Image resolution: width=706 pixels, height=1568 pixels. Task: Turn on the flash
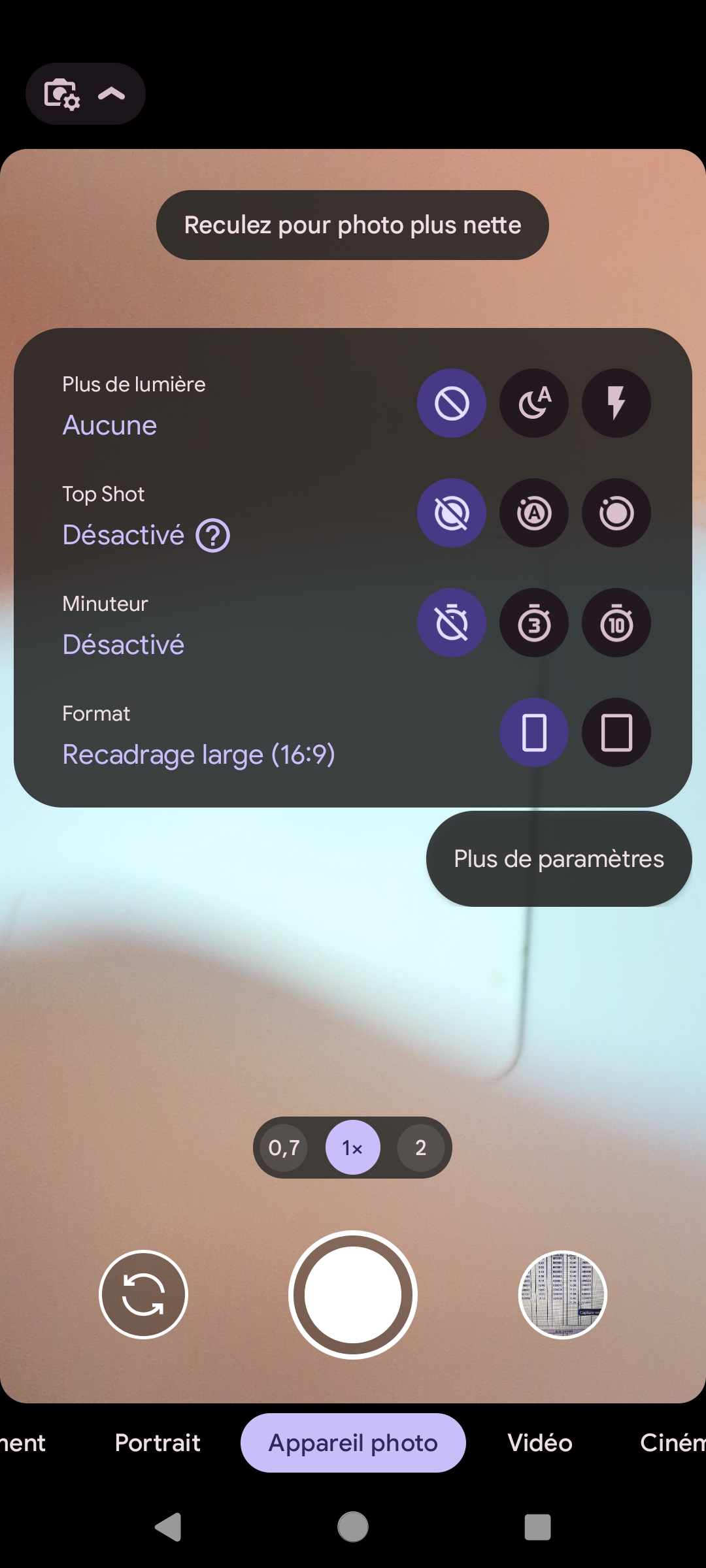(616, 403)
